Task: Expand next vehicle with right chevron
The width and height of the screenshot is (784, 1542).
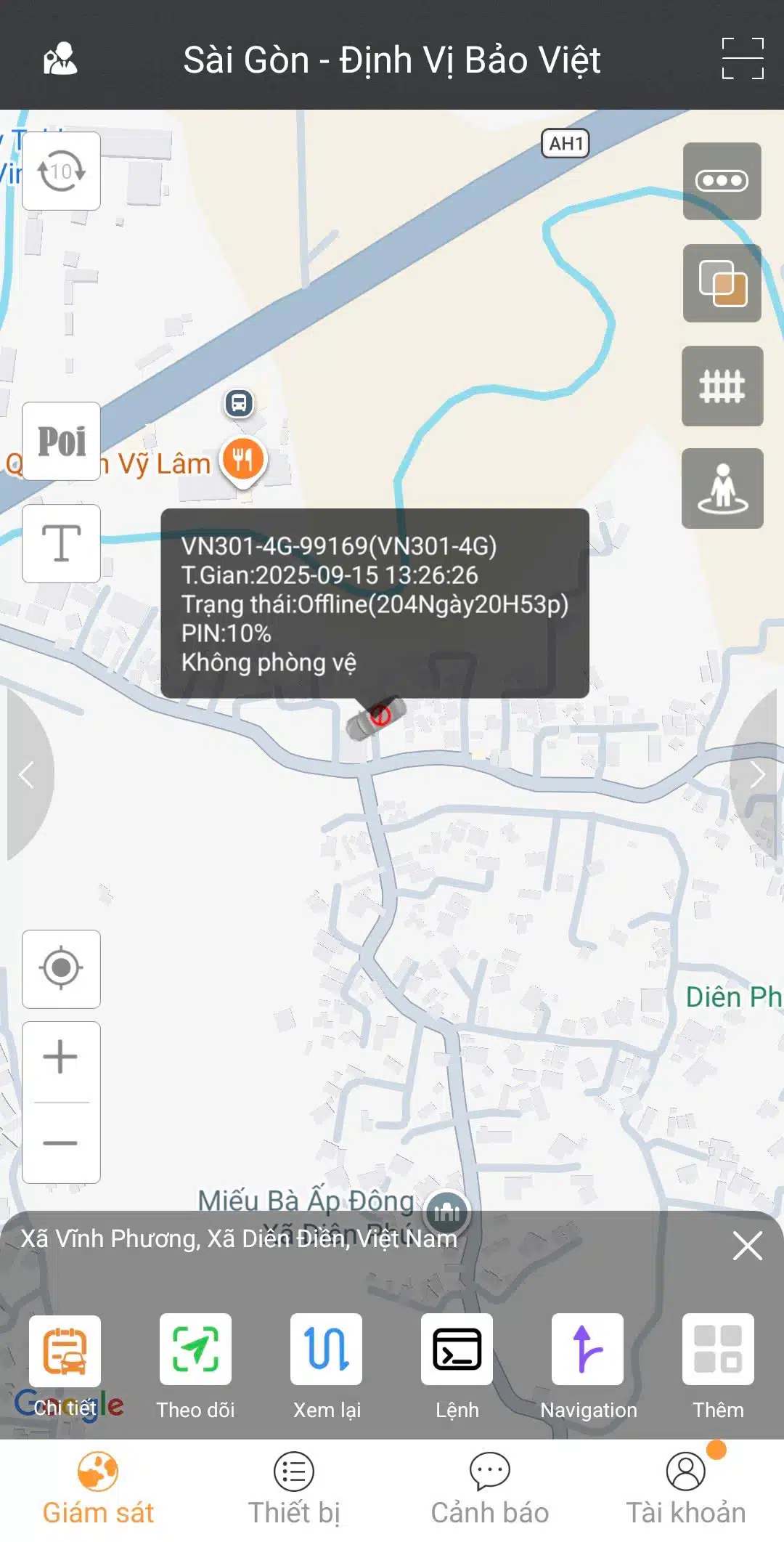Action: pyautogui.click(x=758, y=774)
